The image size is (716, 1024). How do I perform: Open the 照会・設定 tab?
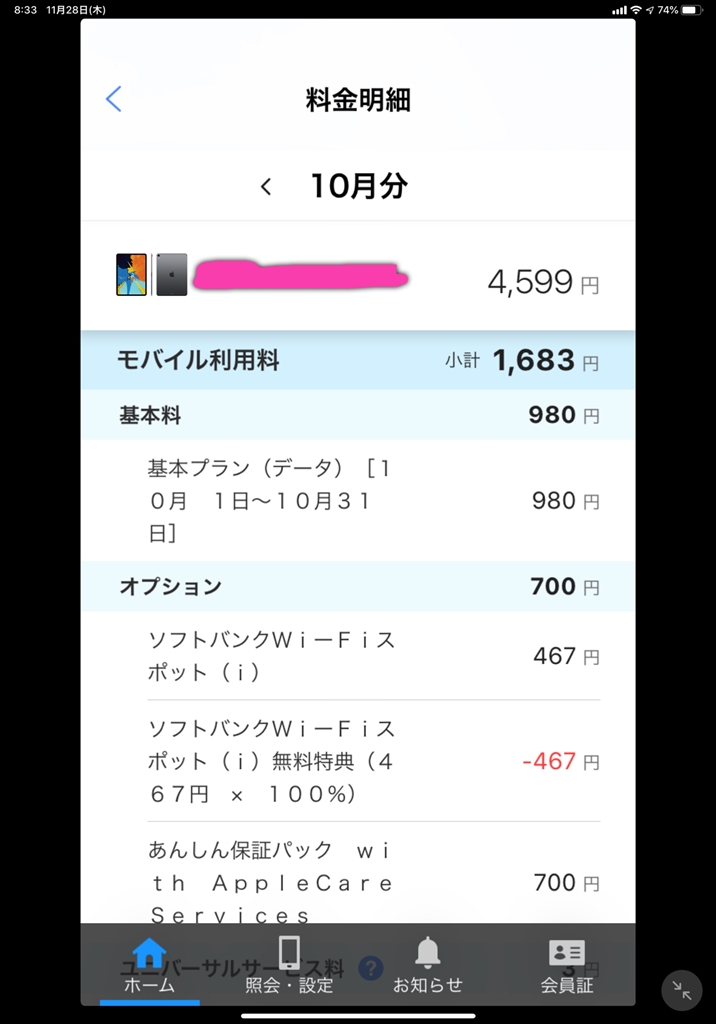click(x=289, y=966)
